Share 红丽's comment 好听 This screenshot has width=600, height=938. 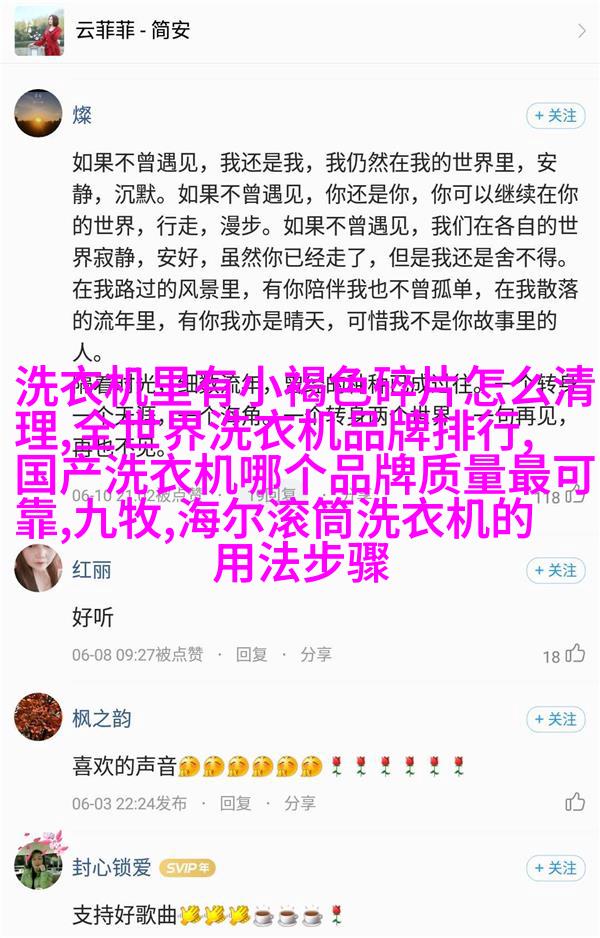[x=315, y=654]
